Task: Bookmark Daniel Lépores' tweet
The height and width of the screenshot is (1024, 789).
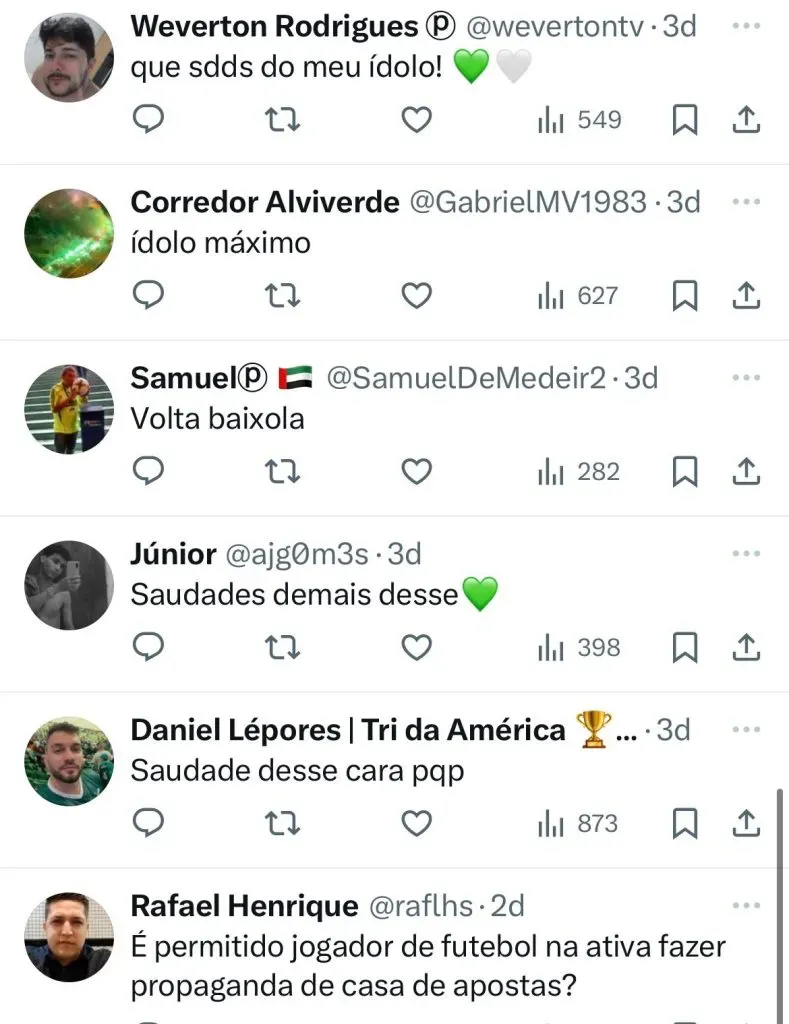Action: 684,824
